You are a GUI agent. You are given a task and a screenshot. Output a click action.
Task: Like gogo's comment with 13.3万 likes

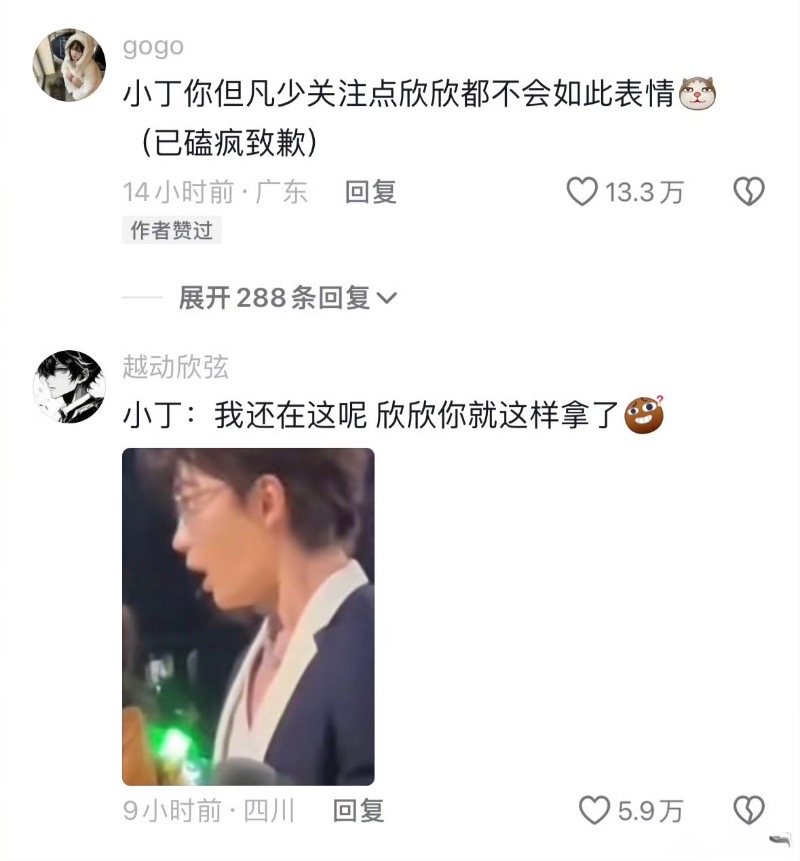[582, 192]
